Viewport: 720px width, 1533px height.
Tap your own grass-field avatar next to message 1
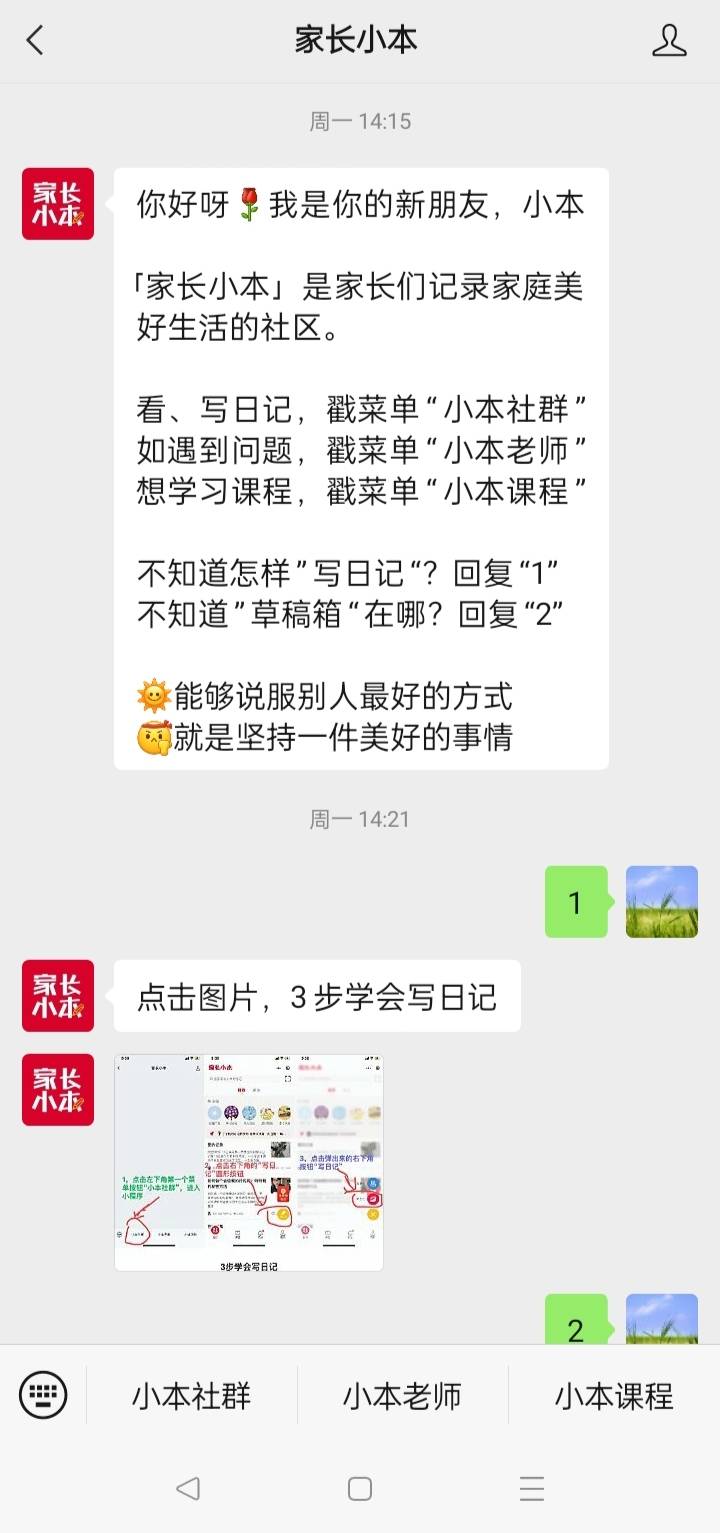tap(663, 900)
